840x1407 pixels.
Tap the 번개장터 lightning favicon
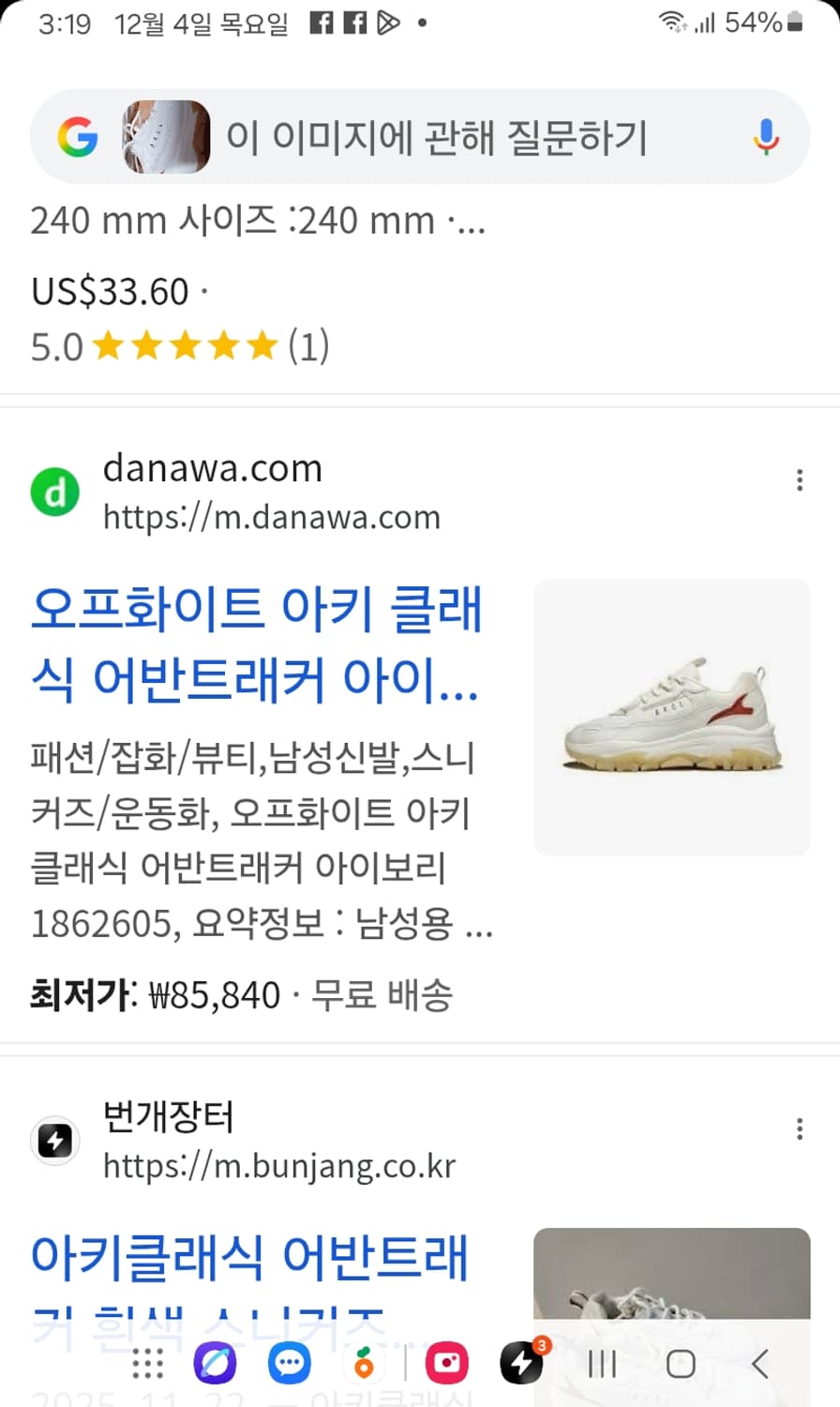[x=54, y=1141]
